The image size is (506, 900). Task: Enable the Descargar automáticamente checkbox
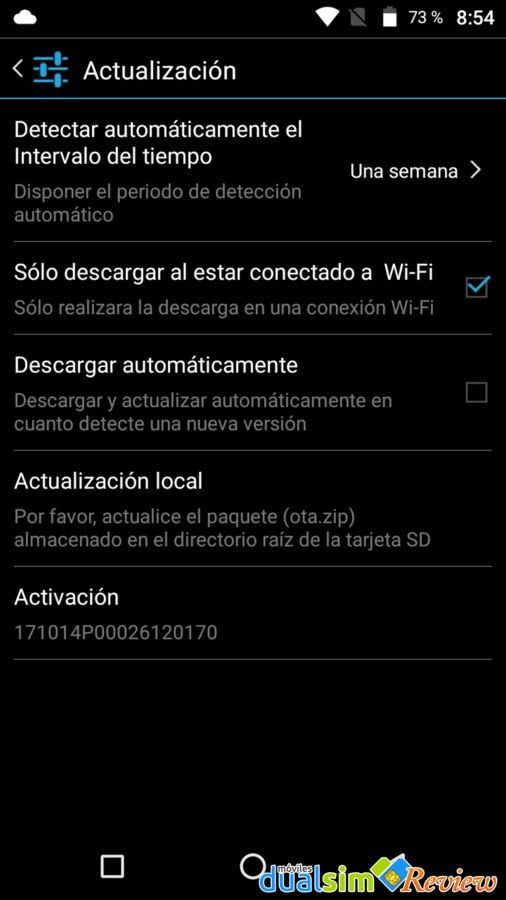(x=476, y=393)
